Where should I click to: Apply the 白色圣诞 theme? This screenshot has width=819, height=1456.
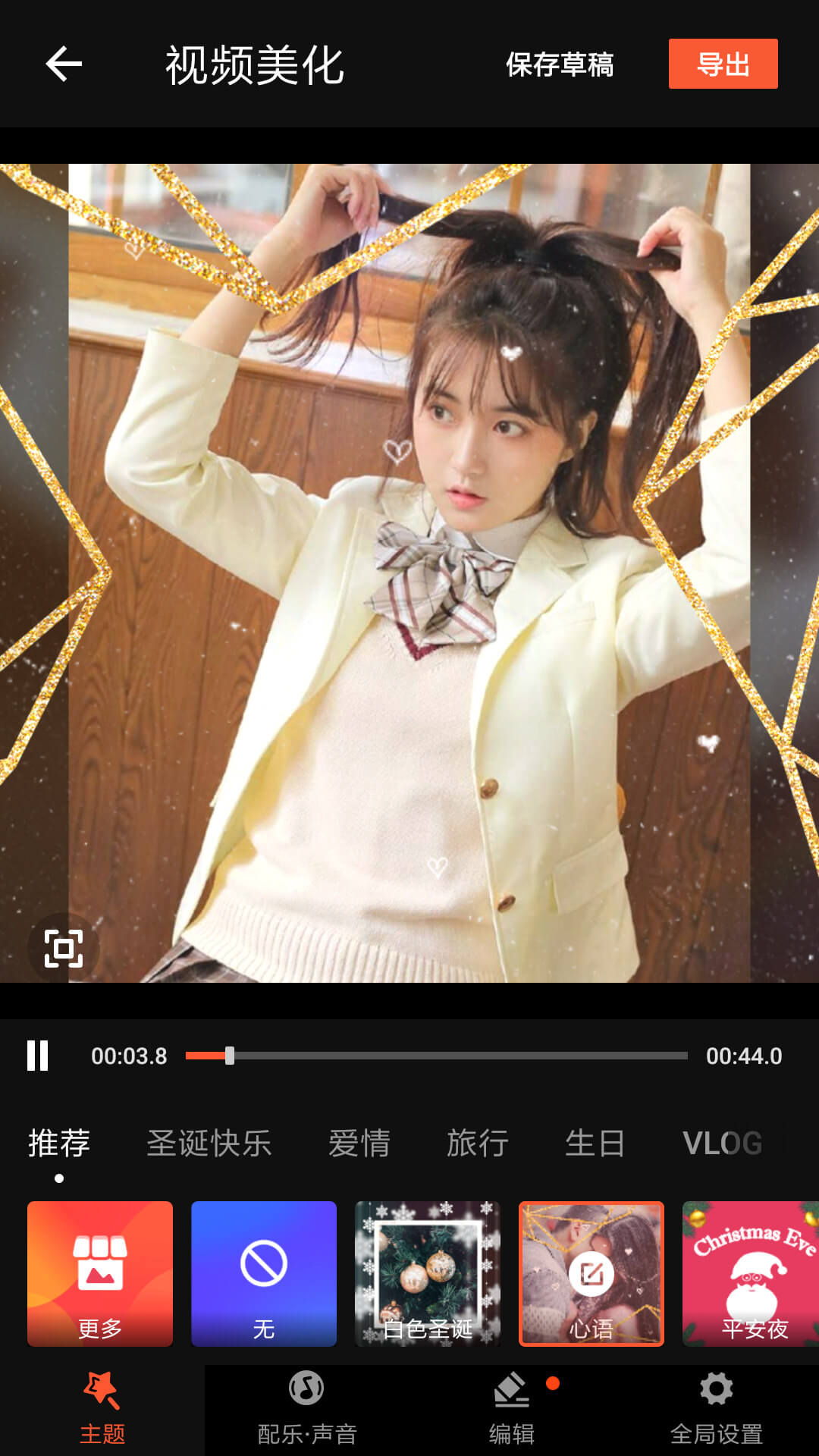click(x=428, y=1274)
